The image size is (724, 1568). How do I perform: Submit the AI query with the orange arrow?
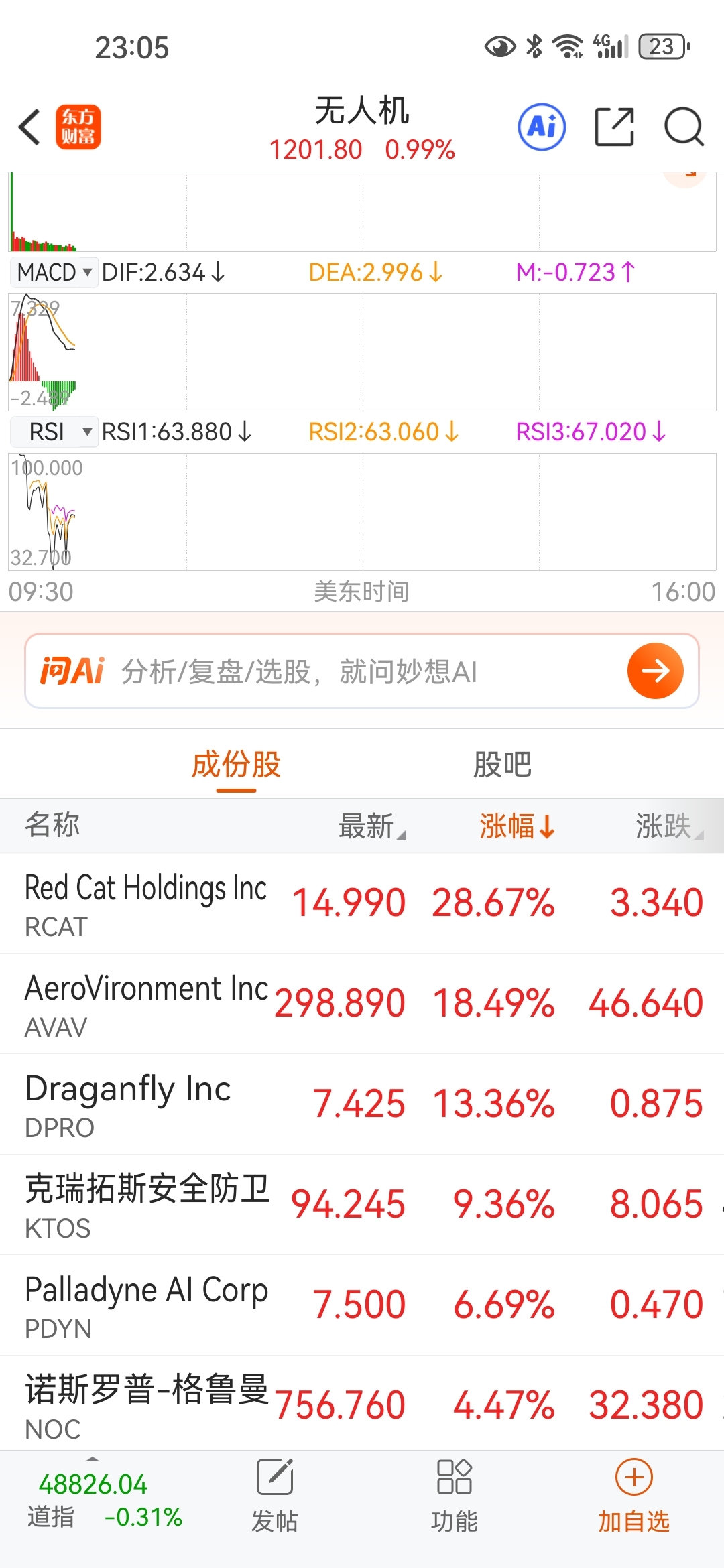pos(655,671)
